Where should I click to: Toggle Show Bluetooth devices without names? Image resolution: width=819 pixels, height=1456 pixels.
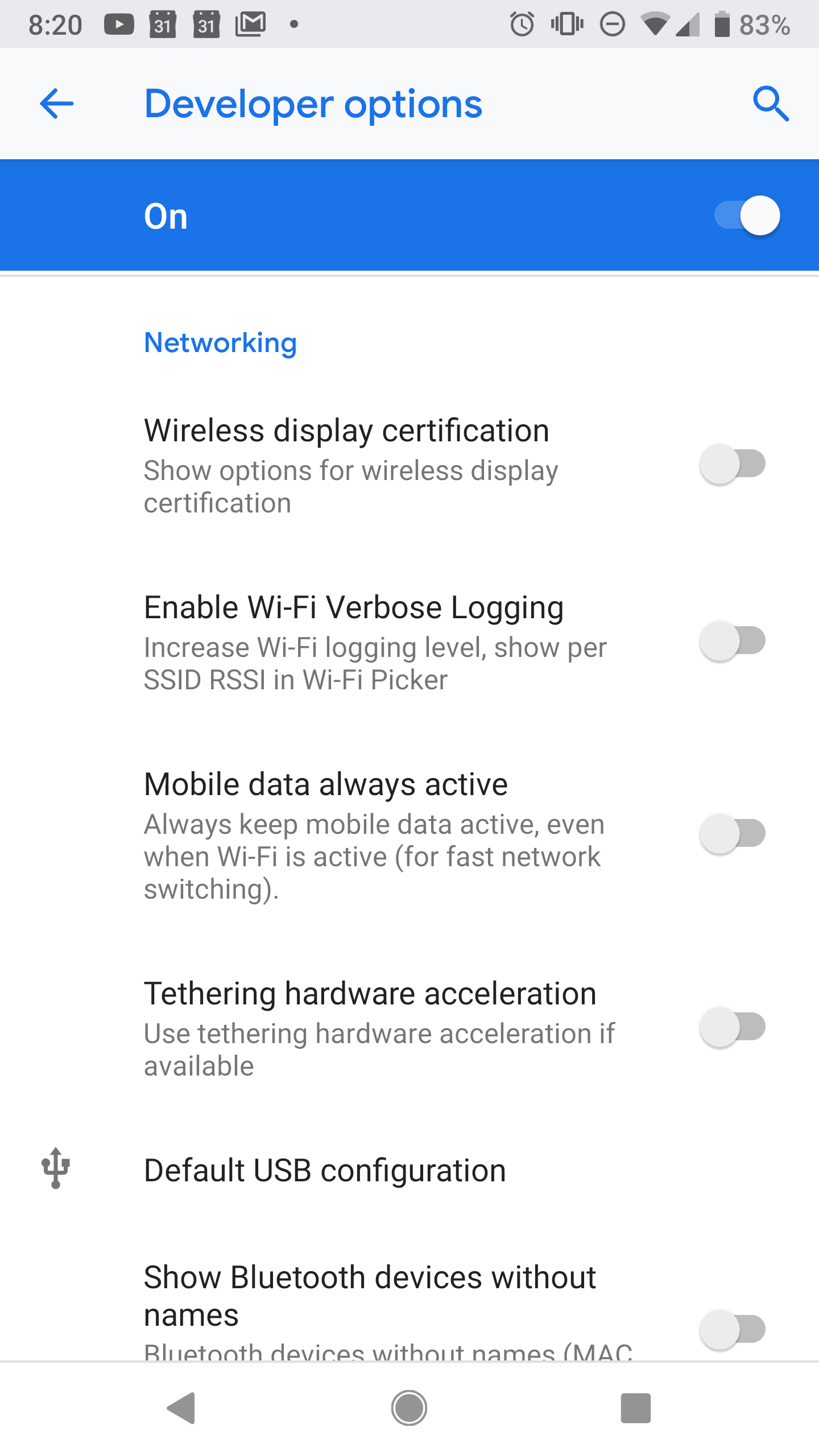point(733,1330)
